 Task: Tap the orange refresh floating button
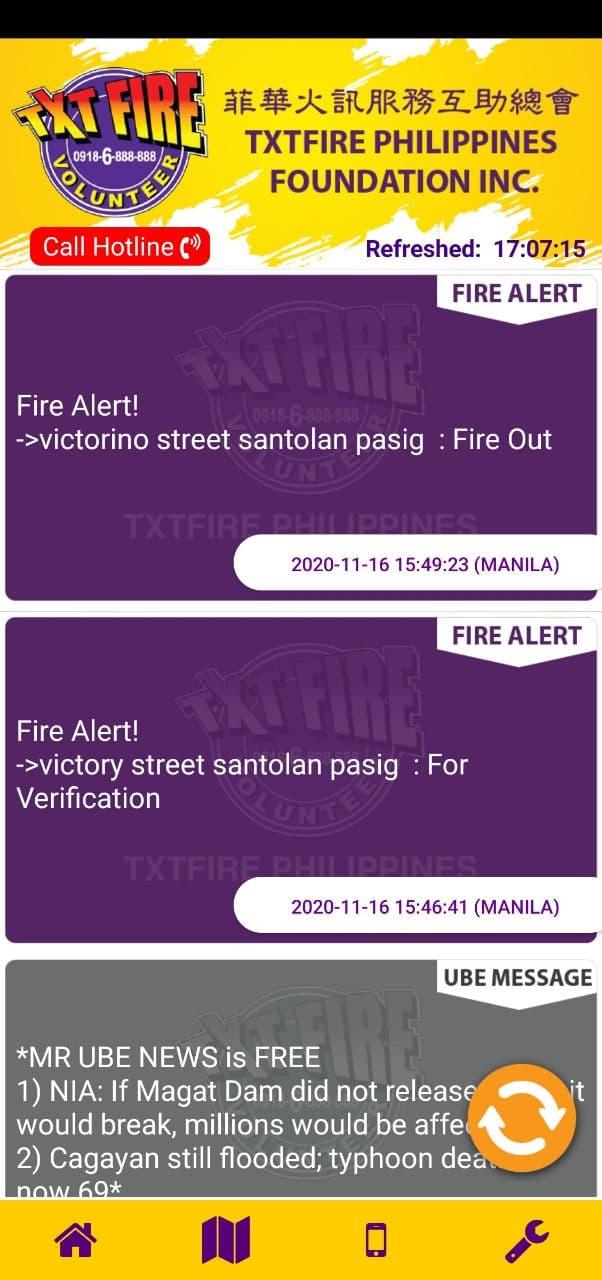point(521,1117)
